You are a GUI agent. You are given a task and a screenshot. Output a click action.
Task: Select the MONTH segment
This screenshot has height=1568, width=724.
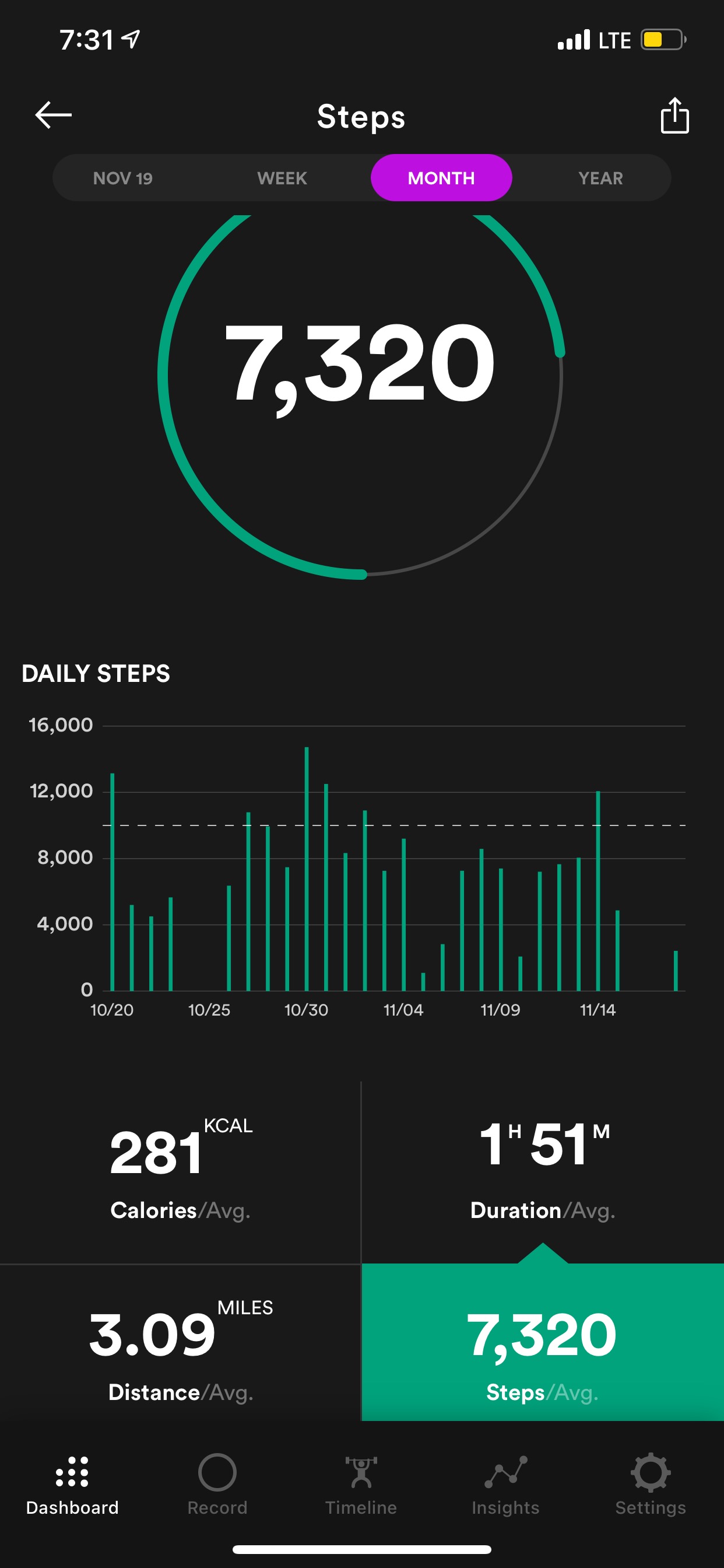[441, 178]
